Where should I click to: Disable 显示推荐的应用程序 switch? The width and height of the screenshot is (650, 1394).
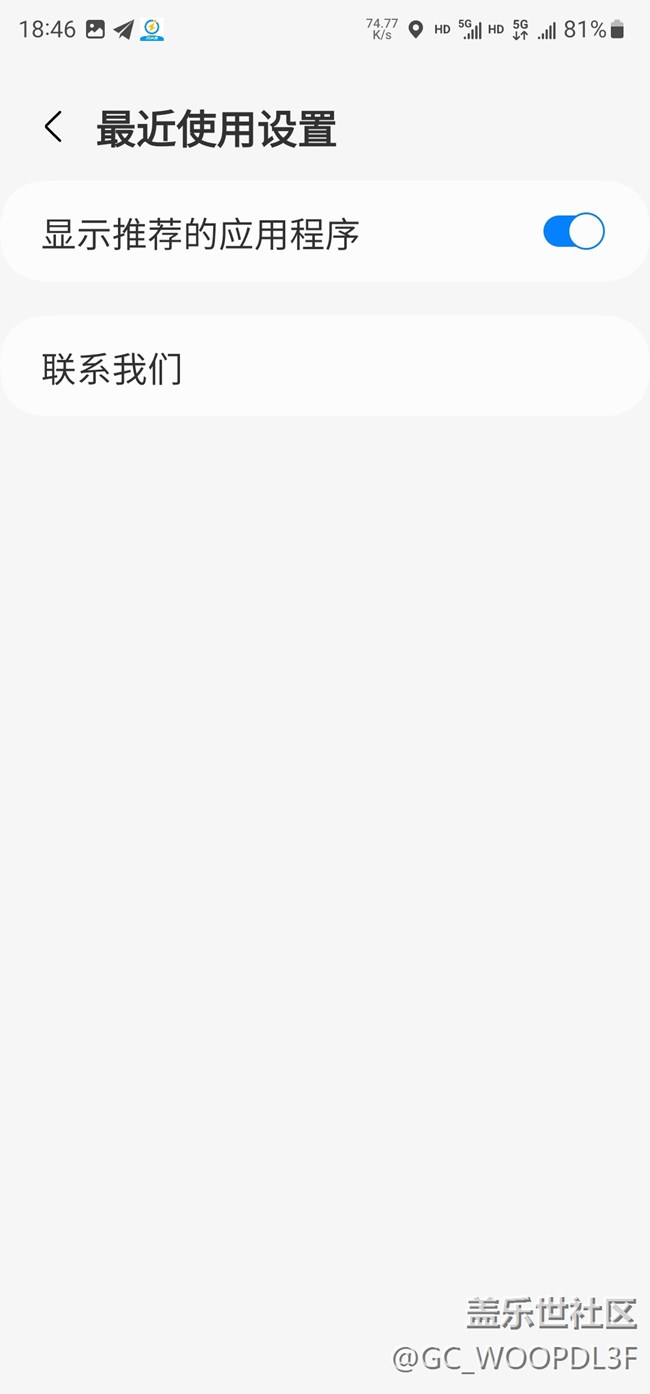click(573, 232)
